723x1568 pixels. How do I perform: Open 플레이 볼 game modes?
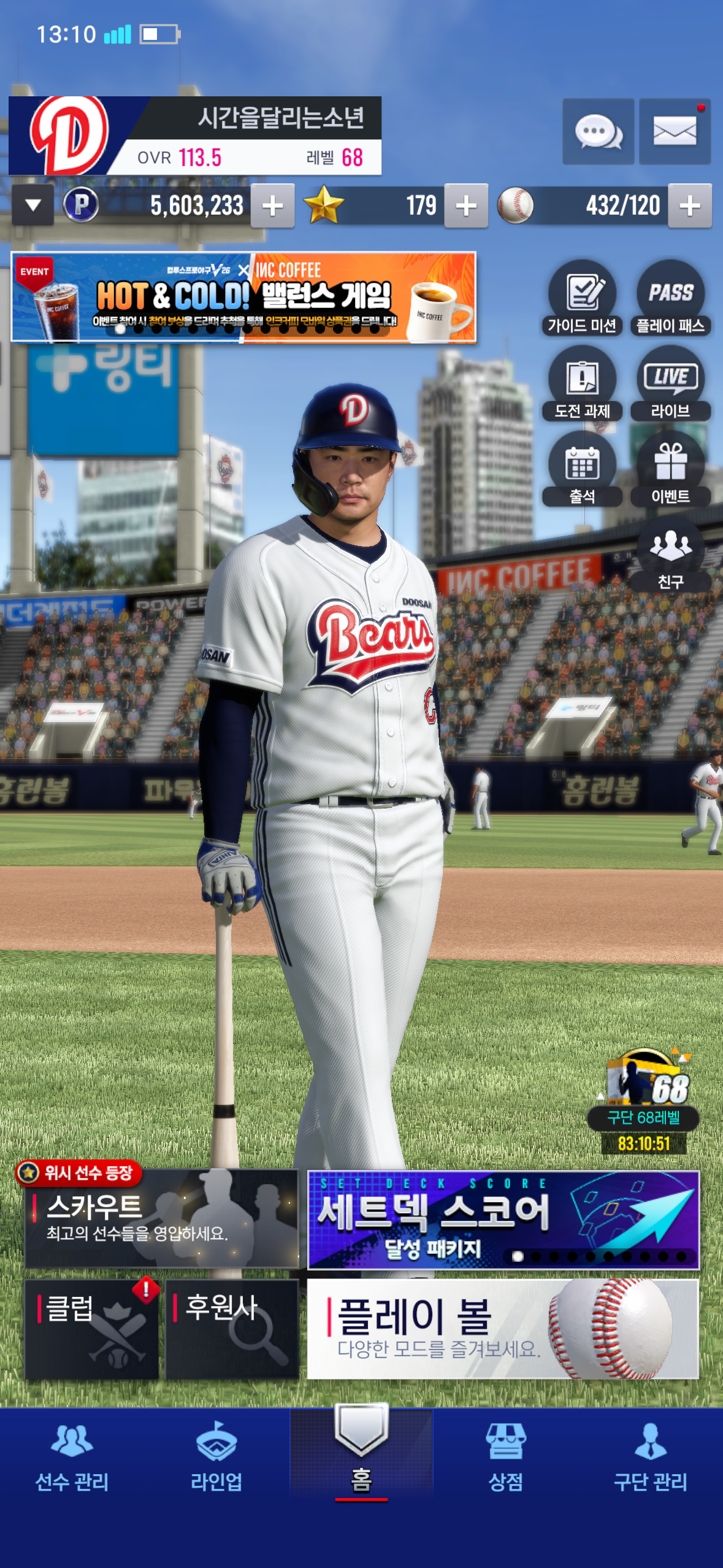point(503,1329)
